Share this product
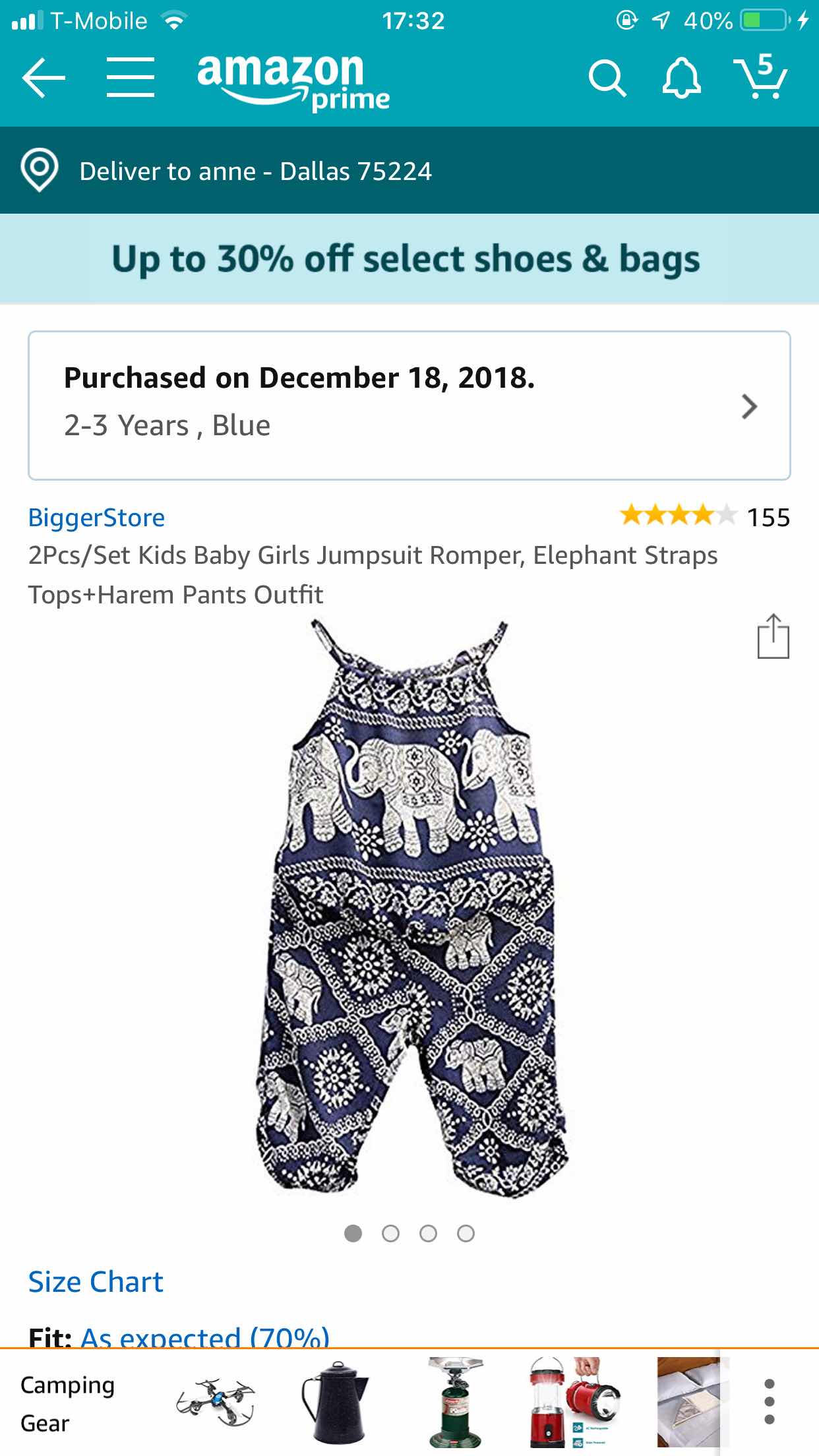Screen dimensions: 819x1456 click(773, 636)
